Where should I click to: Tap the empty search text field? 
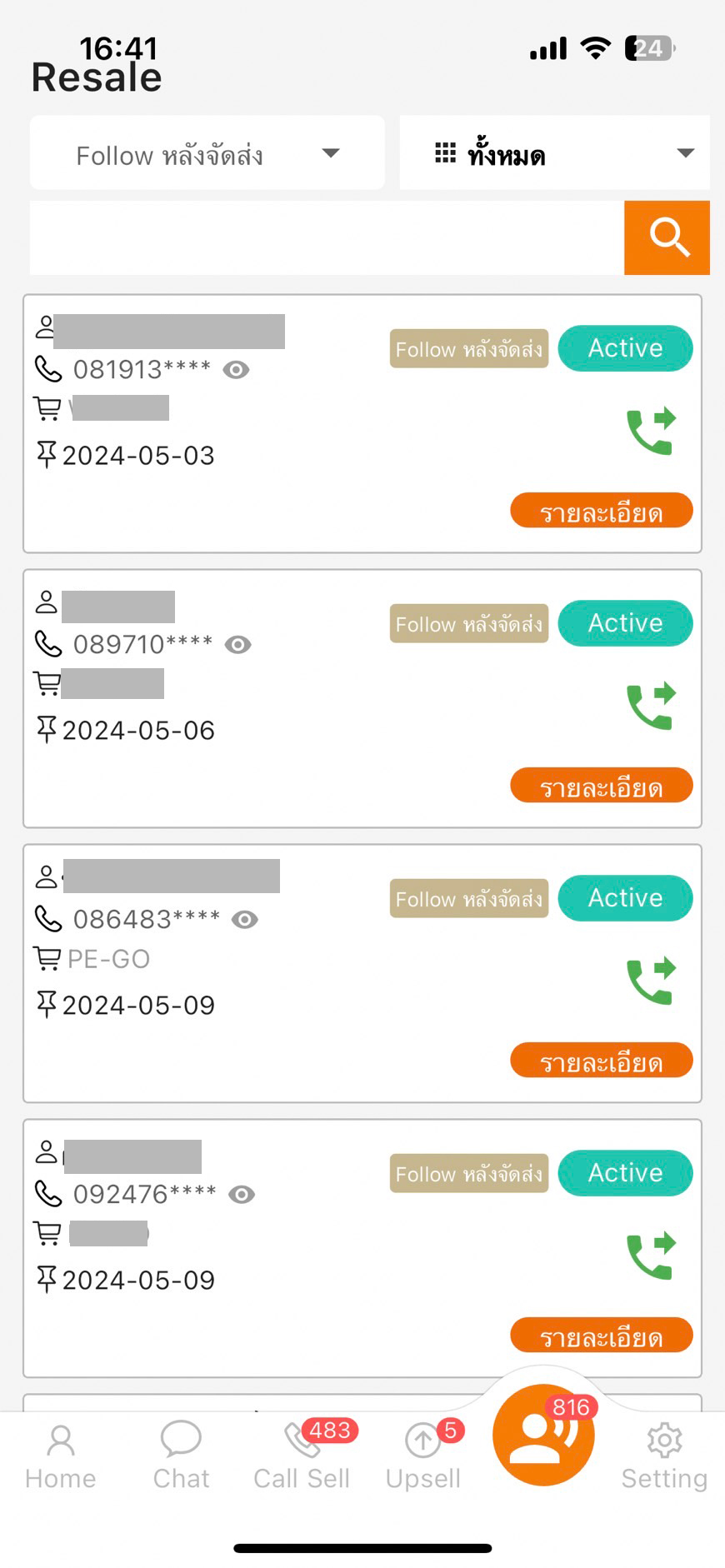[x=327, y=237]
